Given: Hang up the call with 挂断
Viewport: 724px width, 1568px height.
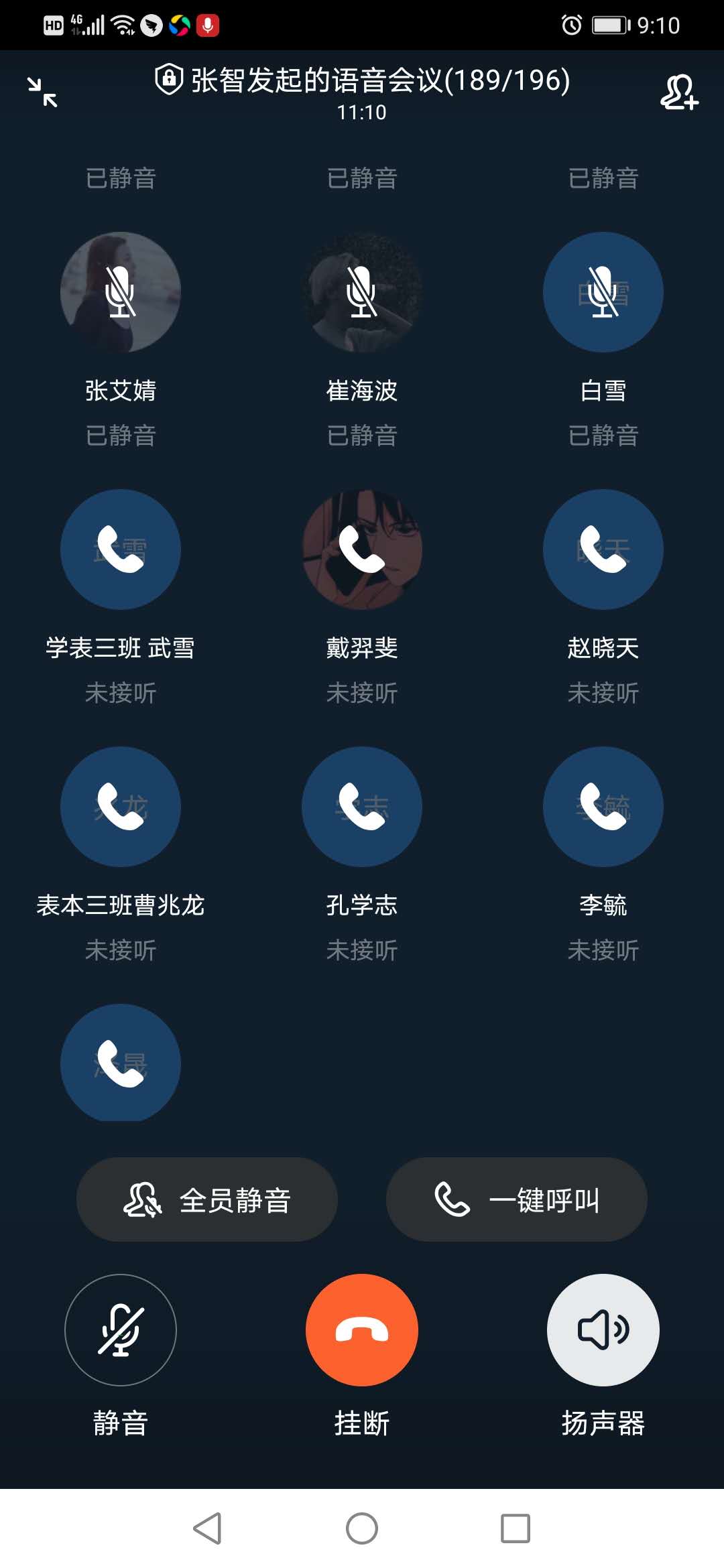Looking at the screenshot, I should 362,1330.
